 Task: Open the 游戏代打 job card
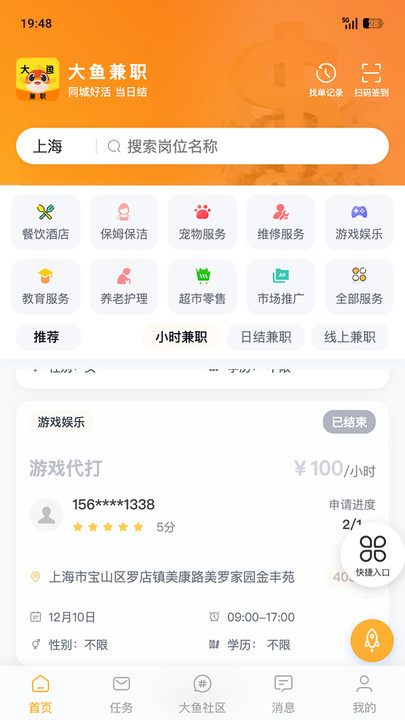click(202, 534)
